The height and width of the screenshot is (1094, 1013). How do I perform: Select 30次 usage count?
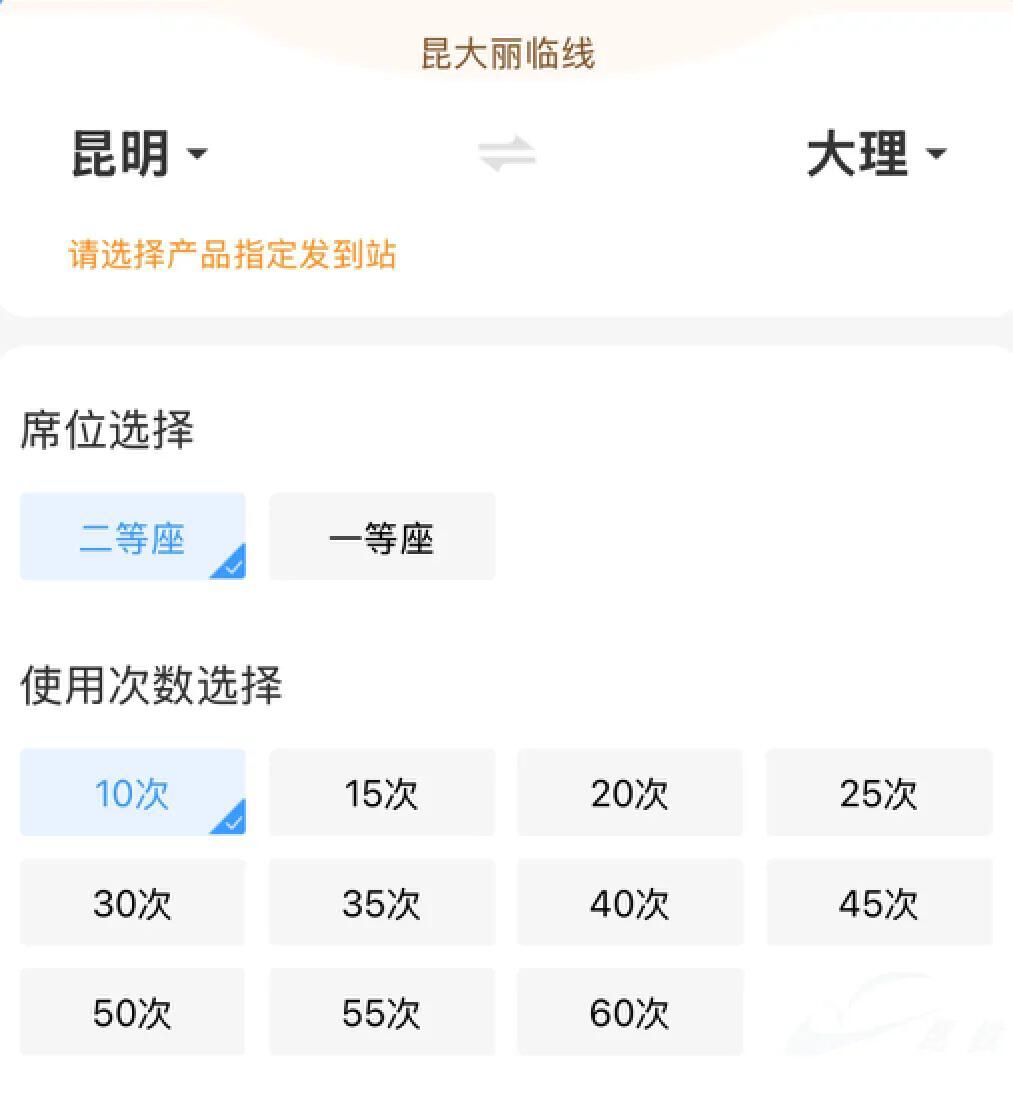(132, 903)
